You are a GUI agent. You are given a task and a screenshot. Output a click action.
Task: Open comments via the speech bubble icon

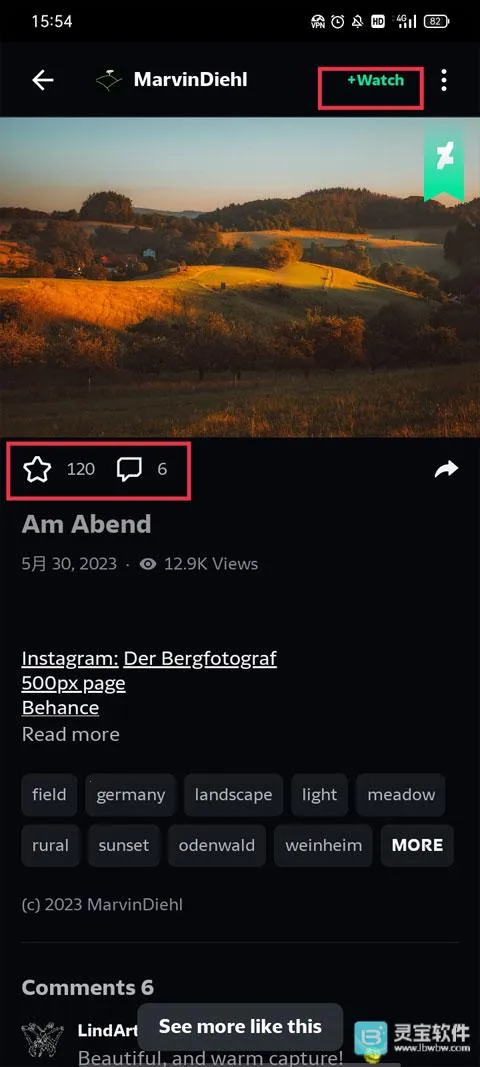(x=129, y=470)
